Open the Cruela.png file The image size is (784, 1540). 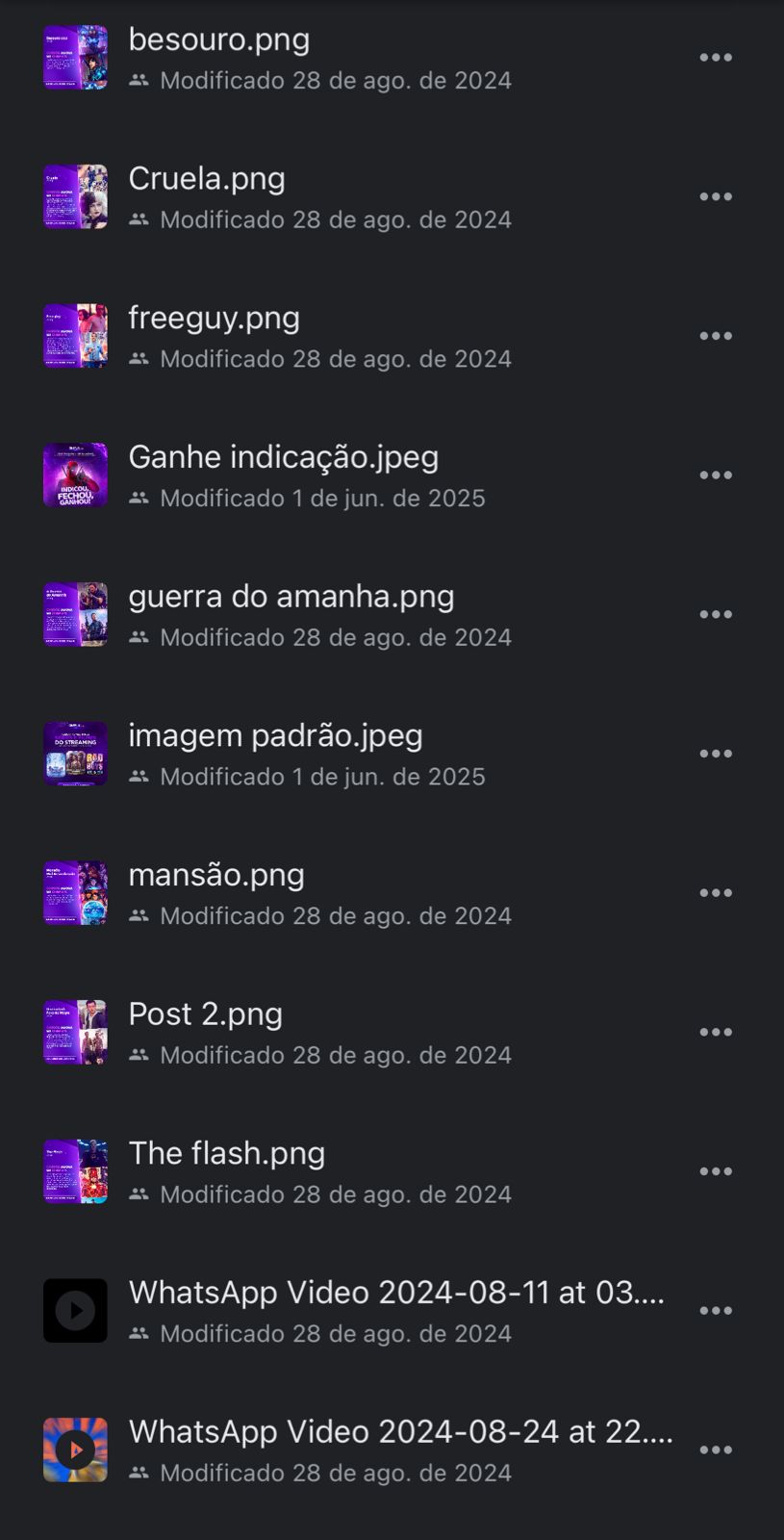207,179
